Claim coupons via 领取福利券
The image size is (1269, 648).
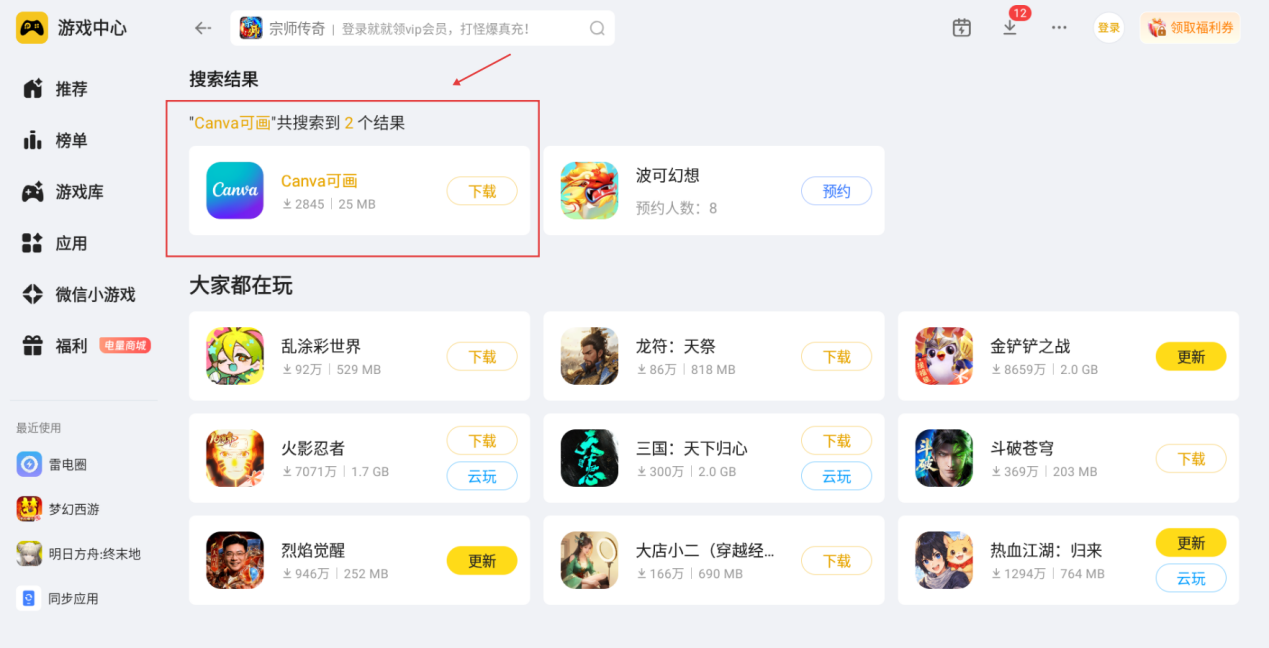point(1190,28)
